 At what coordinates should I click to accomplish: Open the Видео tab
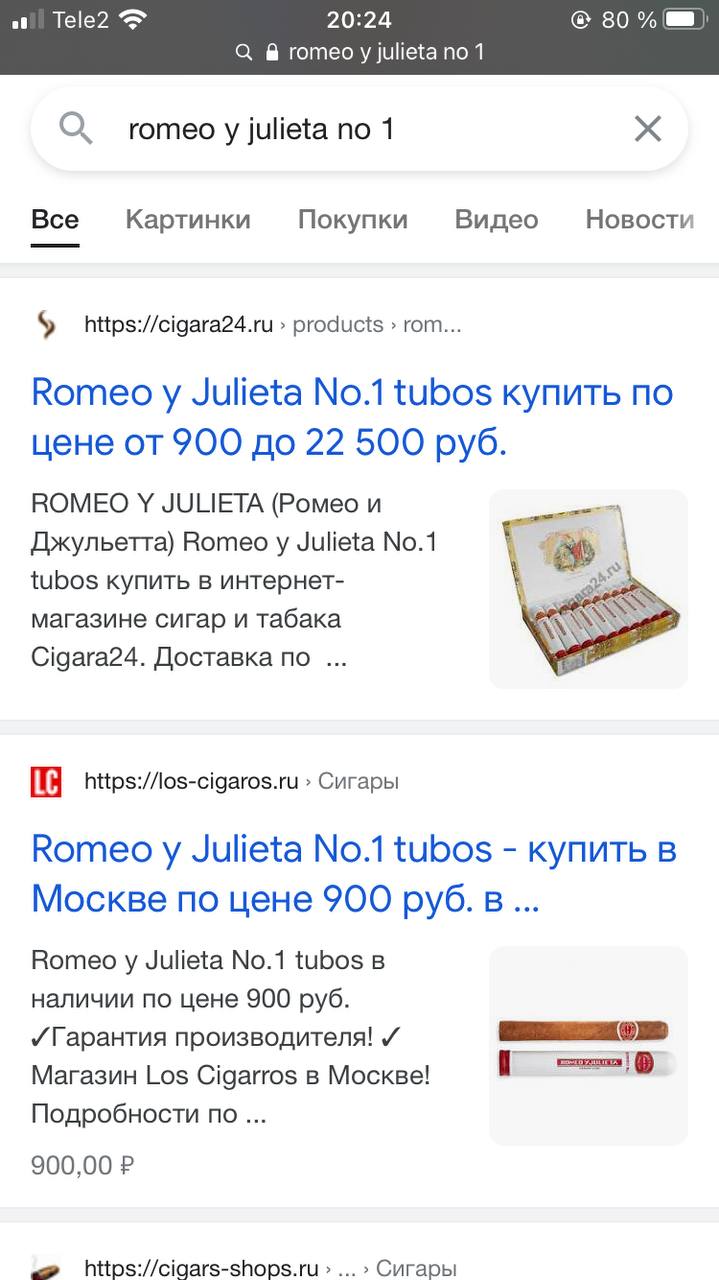point(496,220)
